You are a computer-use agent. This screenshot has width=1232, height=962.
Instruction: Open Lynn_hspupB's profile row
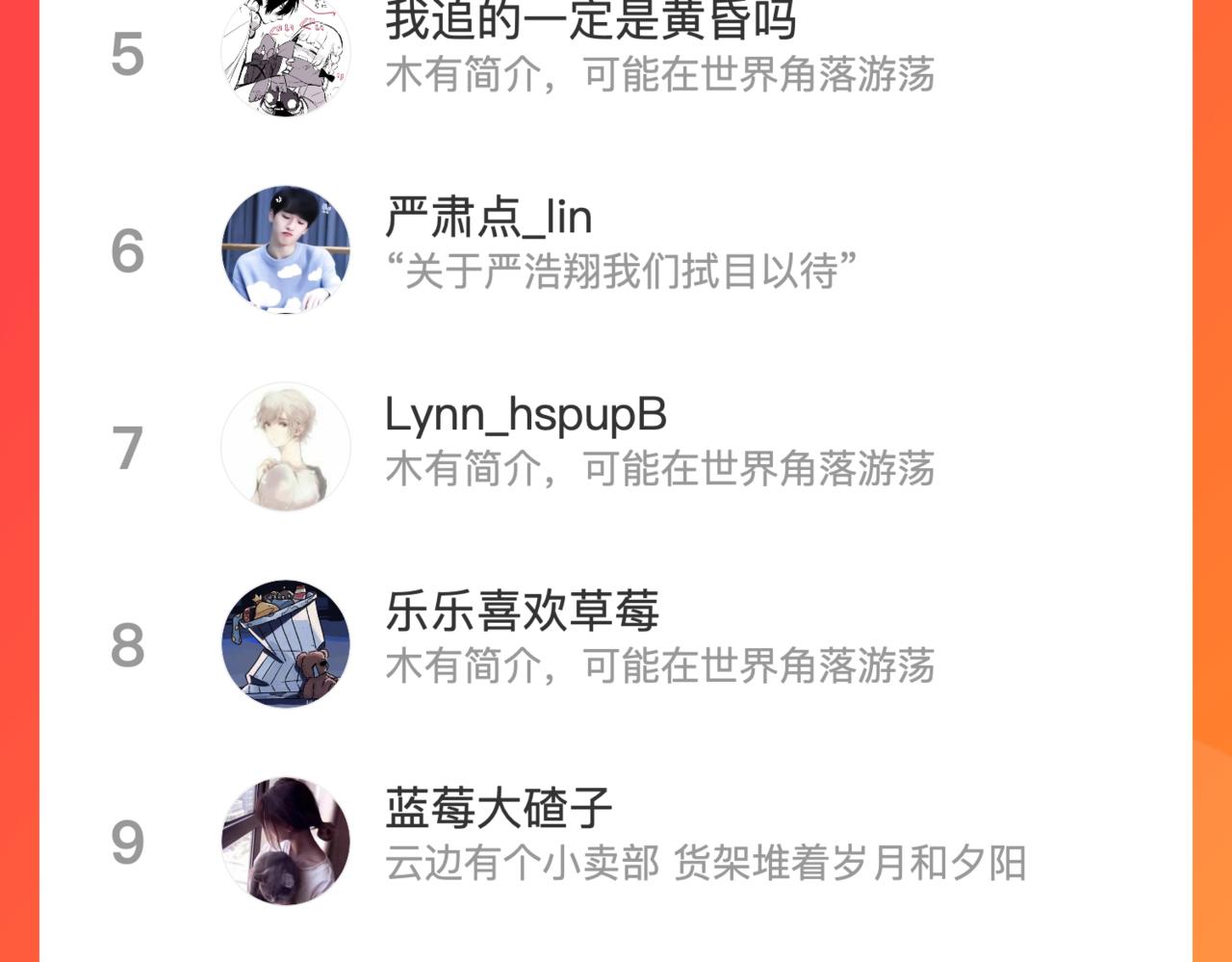coord(526,415)
